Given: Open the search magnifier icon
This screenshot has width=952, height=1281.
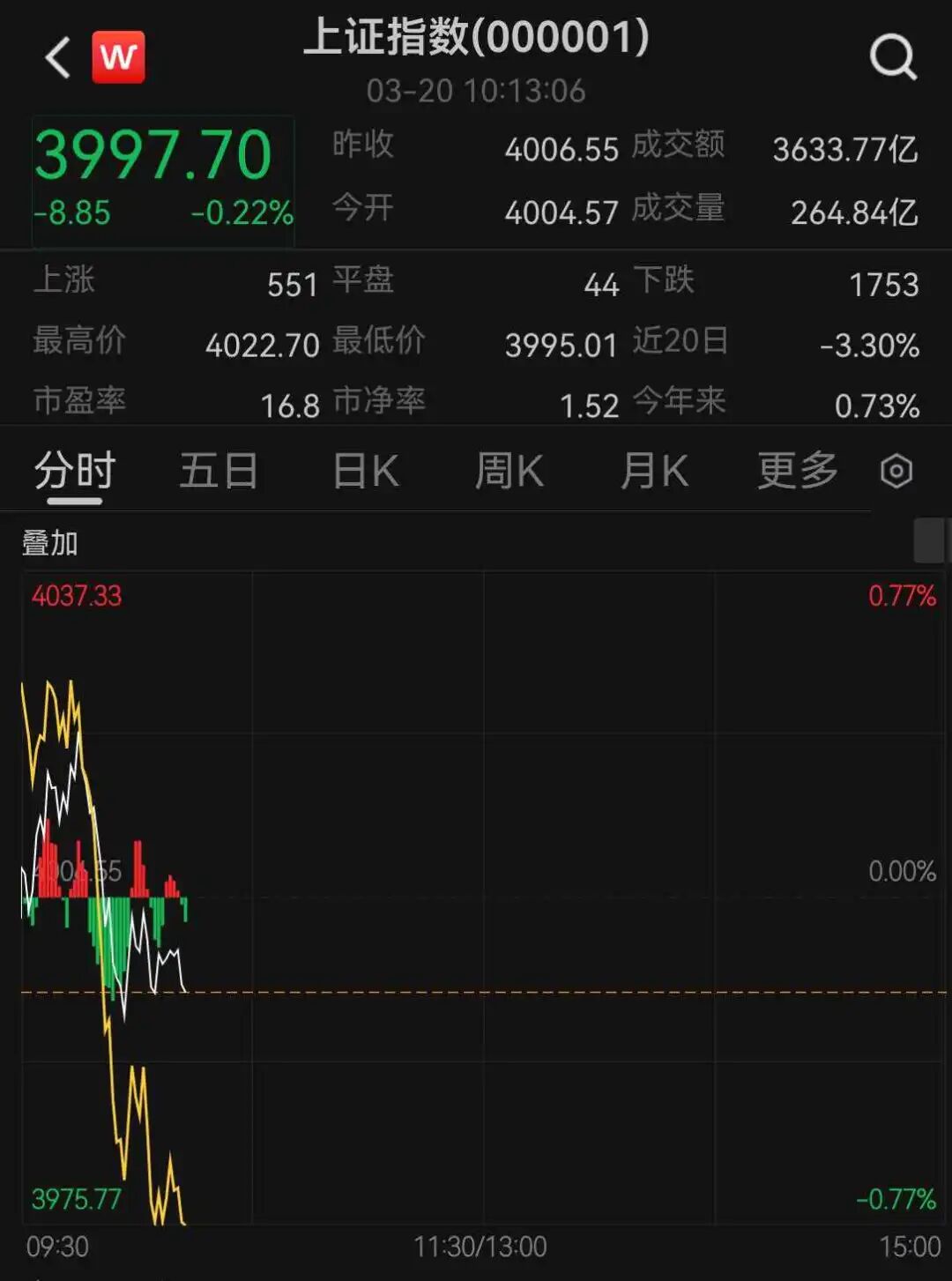Looking at the screenshot, I should pos(893,58).
